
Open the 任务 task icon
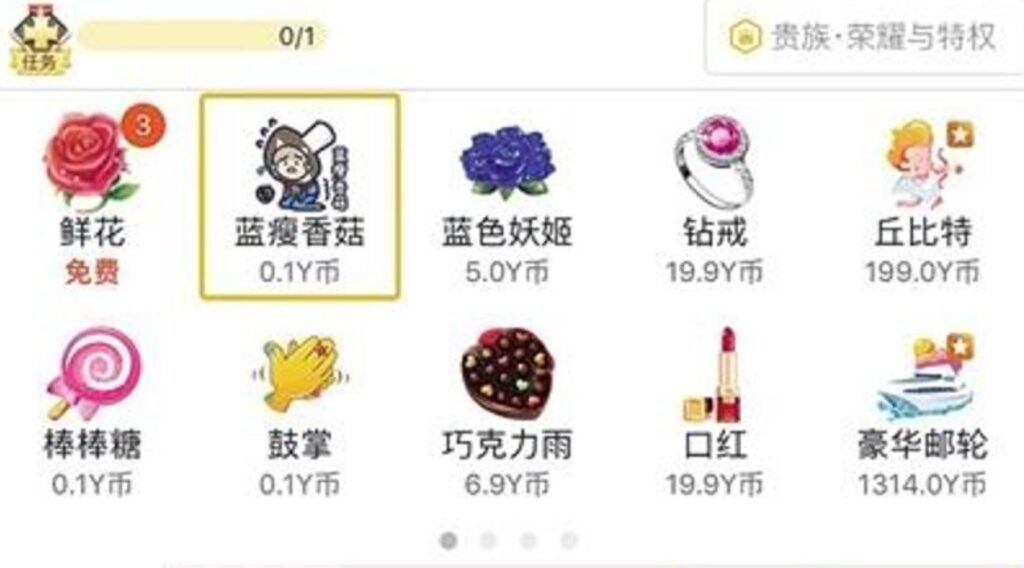pos(41,38)
